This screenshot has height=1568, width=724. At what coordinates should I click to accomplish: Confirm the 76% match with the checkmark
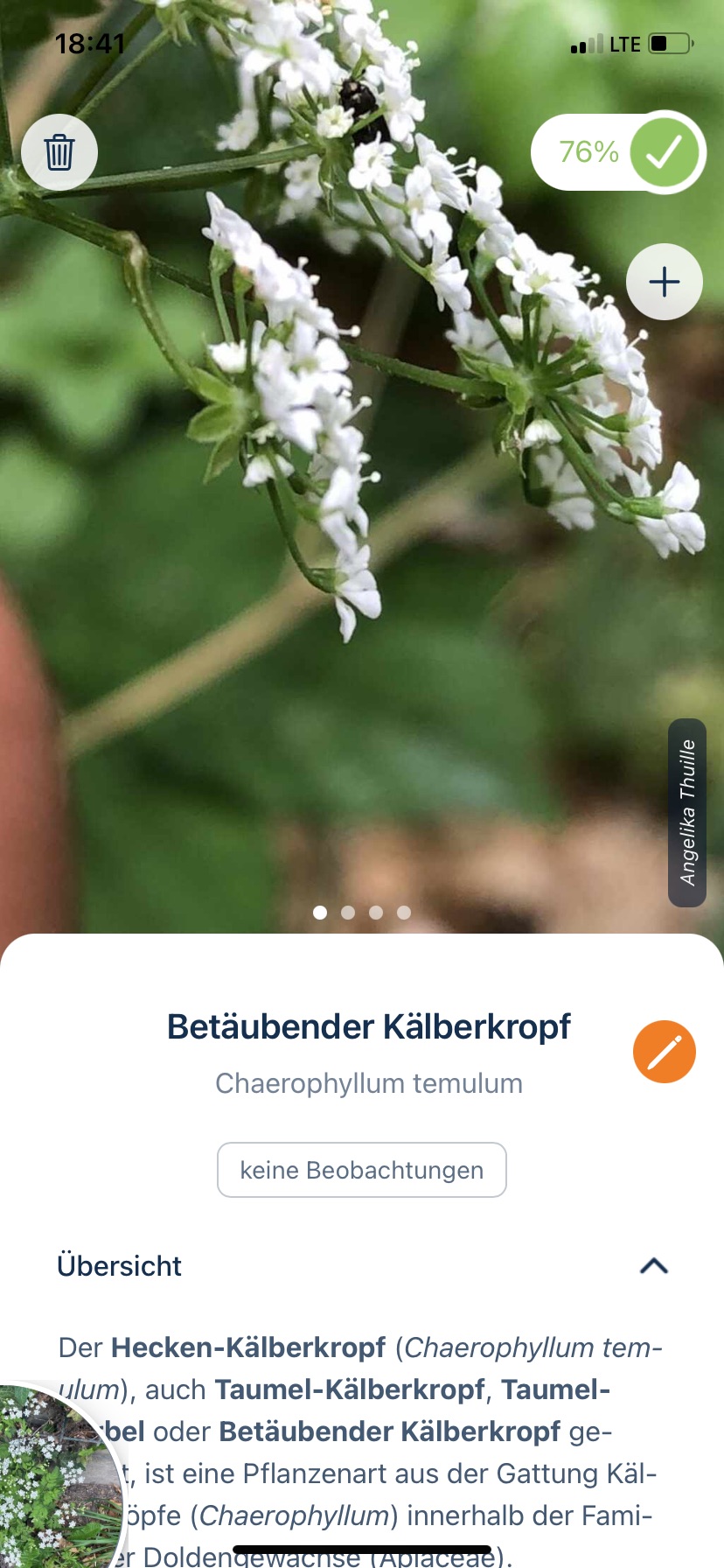[665, 152]
